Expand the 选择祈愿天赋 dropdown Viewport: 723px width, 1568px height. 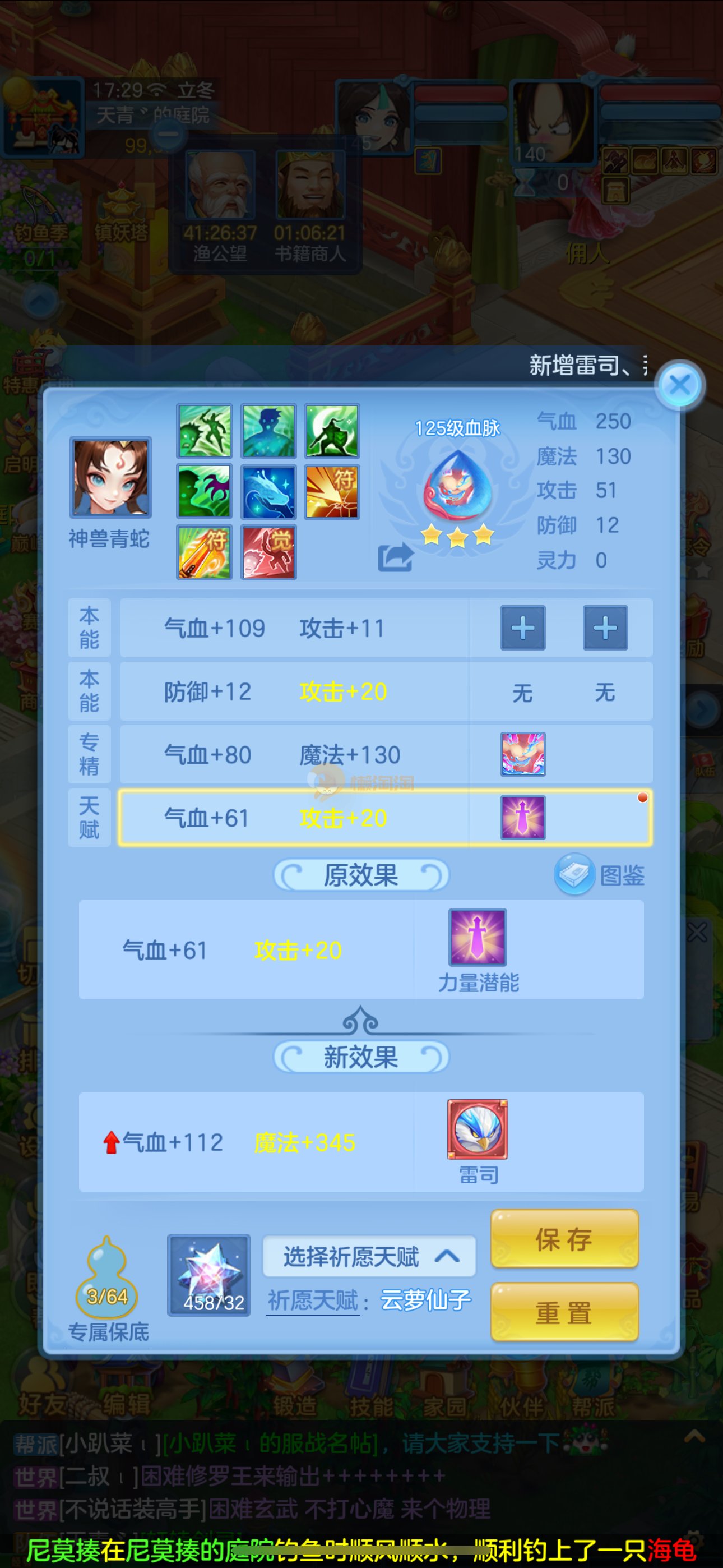369,1256
